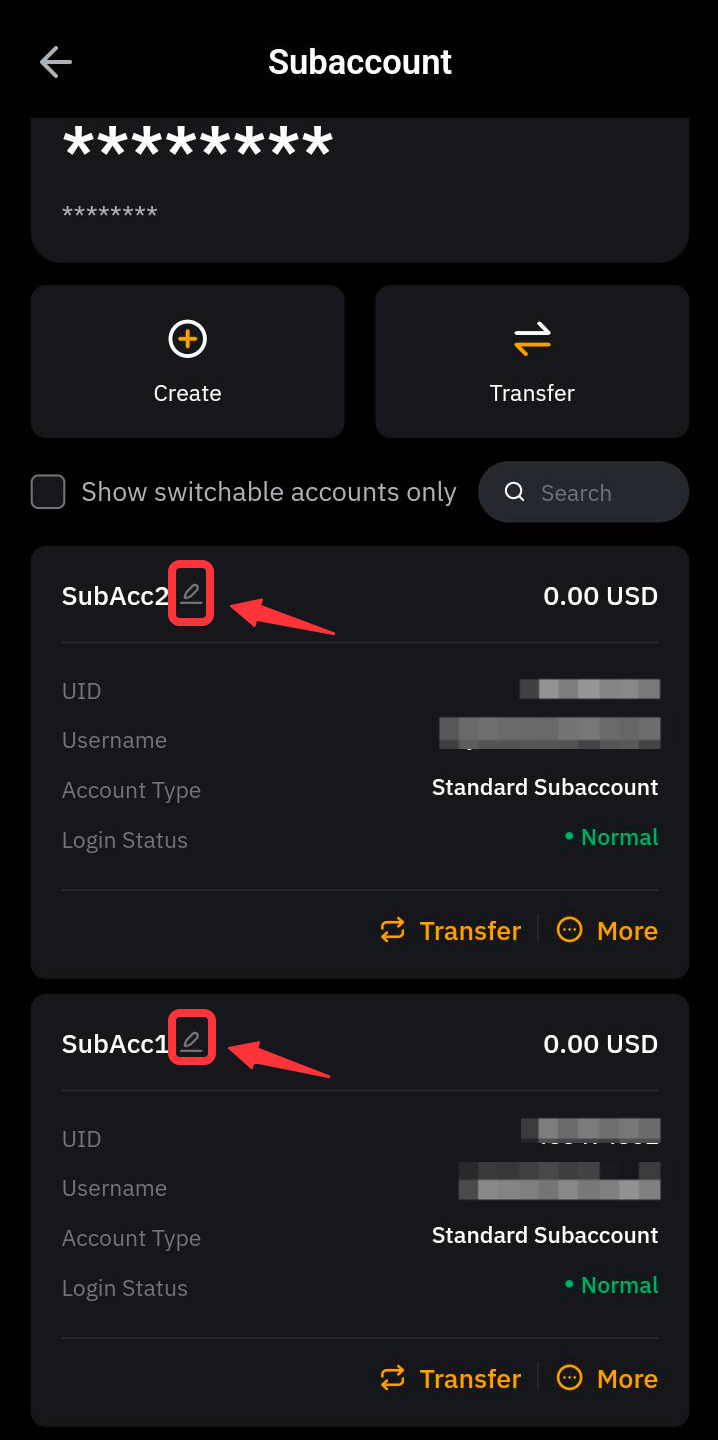Screen dimensions: 718x1440
Task: Go back from Subaccount page
Action: point(55,62)
